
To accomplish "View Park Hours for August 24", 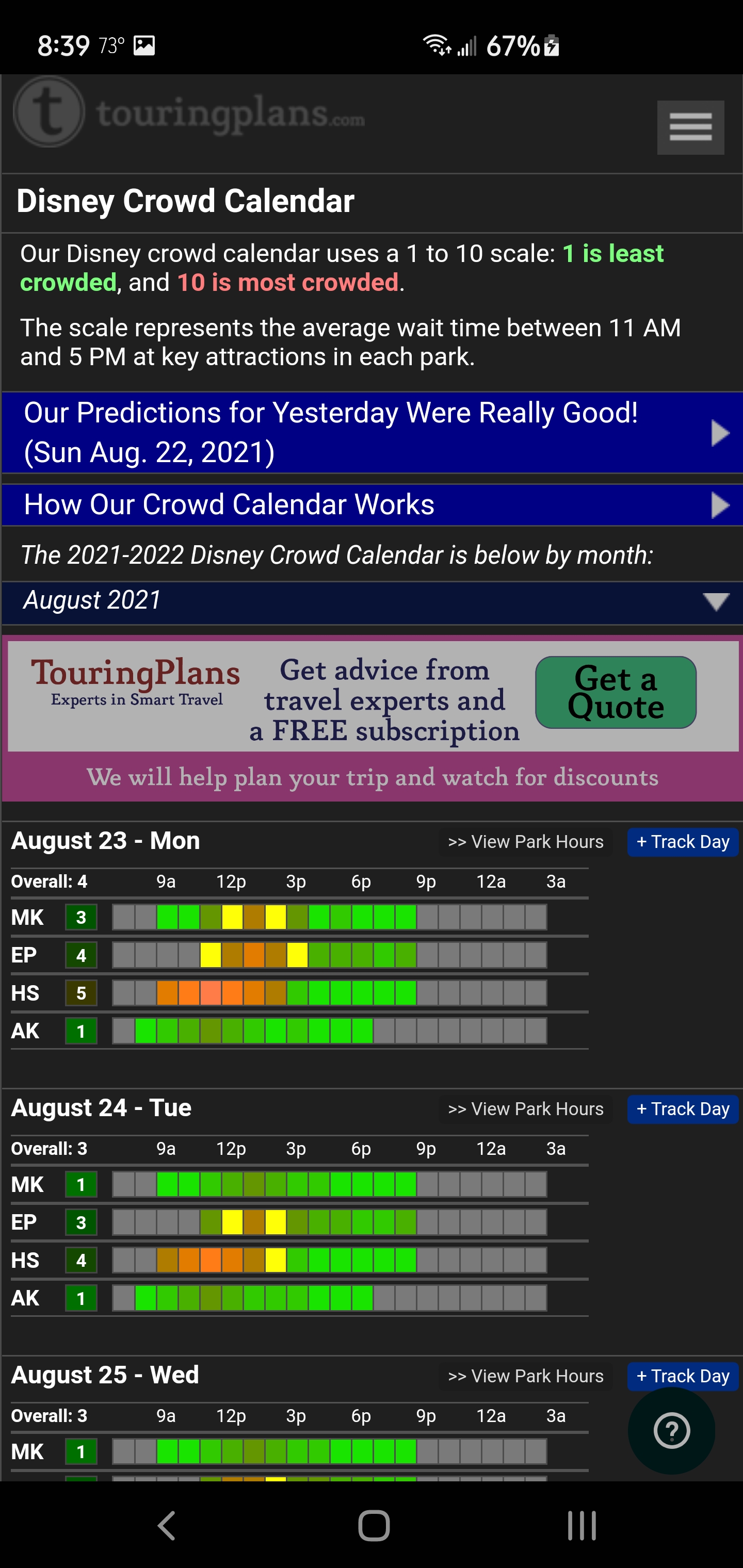I will click(x=526, y=1109).
